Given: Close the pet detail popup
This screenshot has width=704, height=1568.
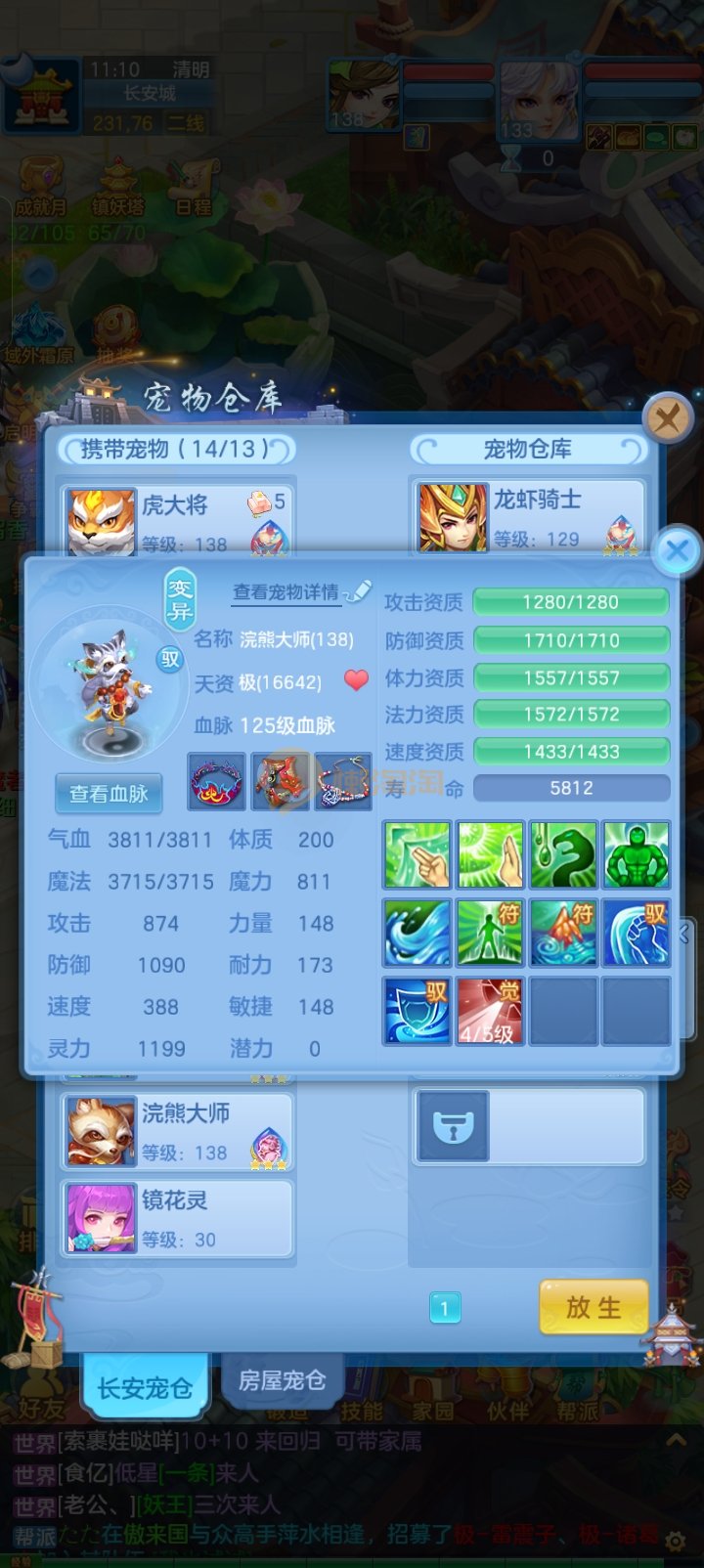Looking at the screenshot, I should pyautogui.click(x=677, y=551).
